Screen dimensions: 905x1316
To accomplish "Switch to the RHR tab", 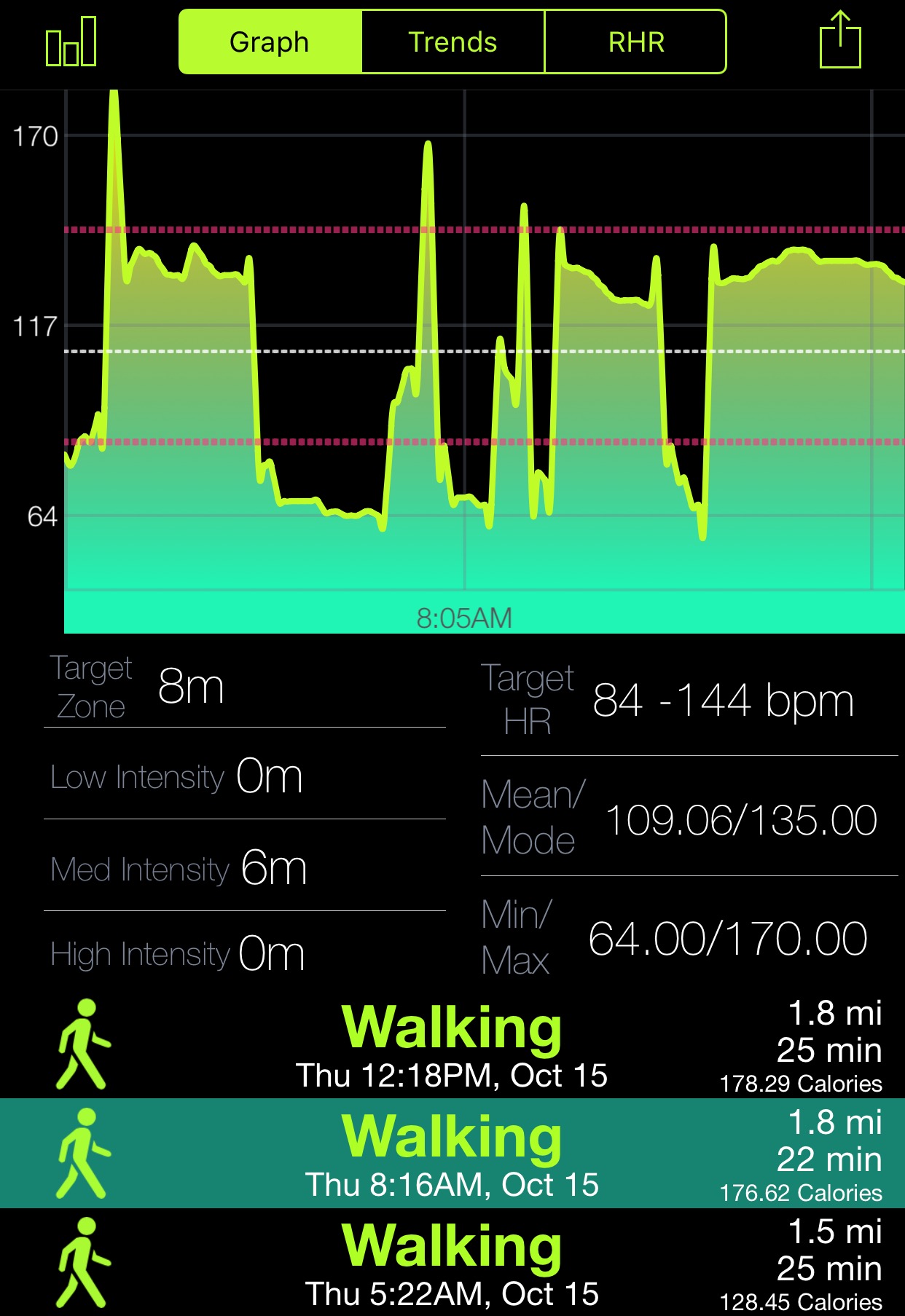I will coord(635,42).
